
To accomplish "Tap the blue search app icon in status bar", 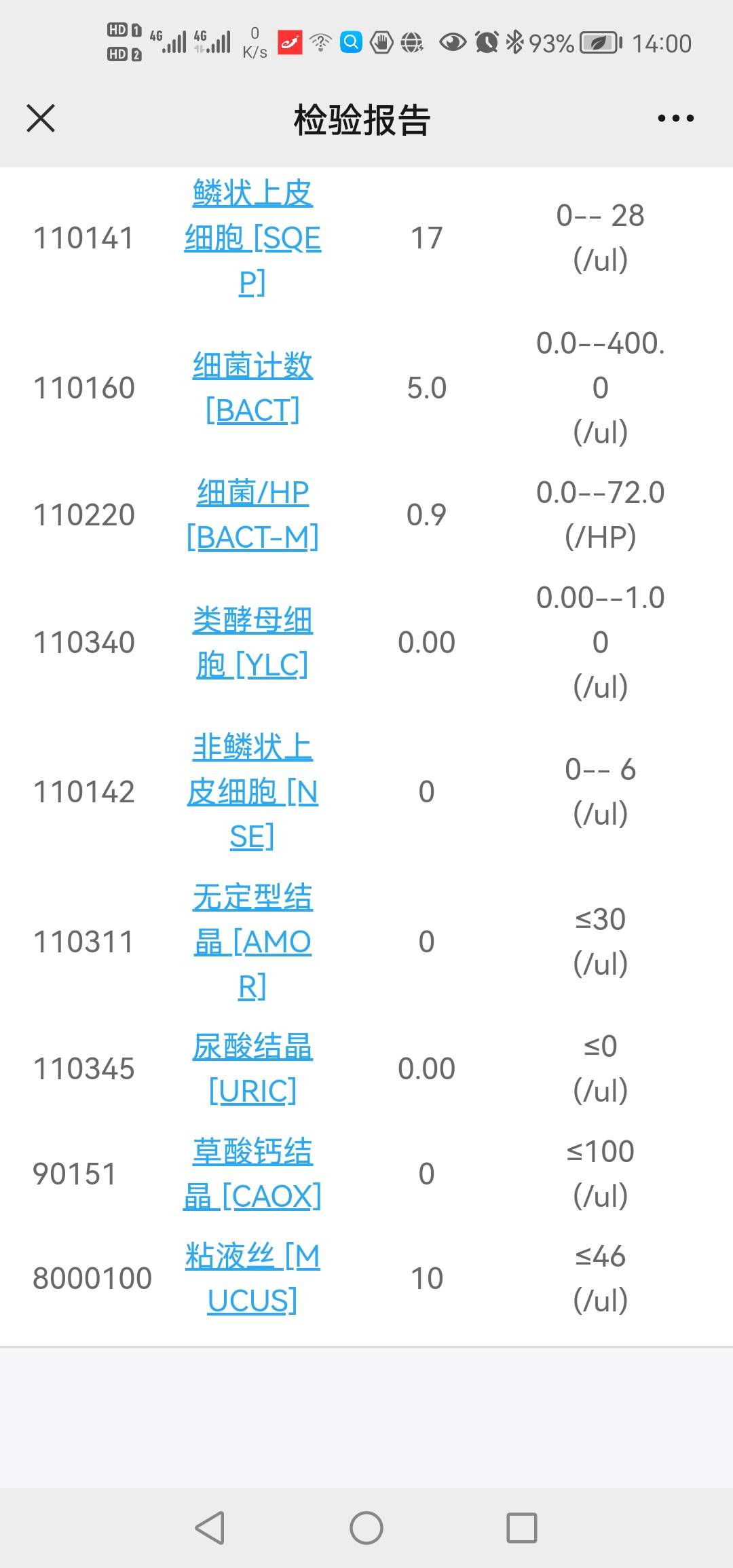I will (350, 42).
